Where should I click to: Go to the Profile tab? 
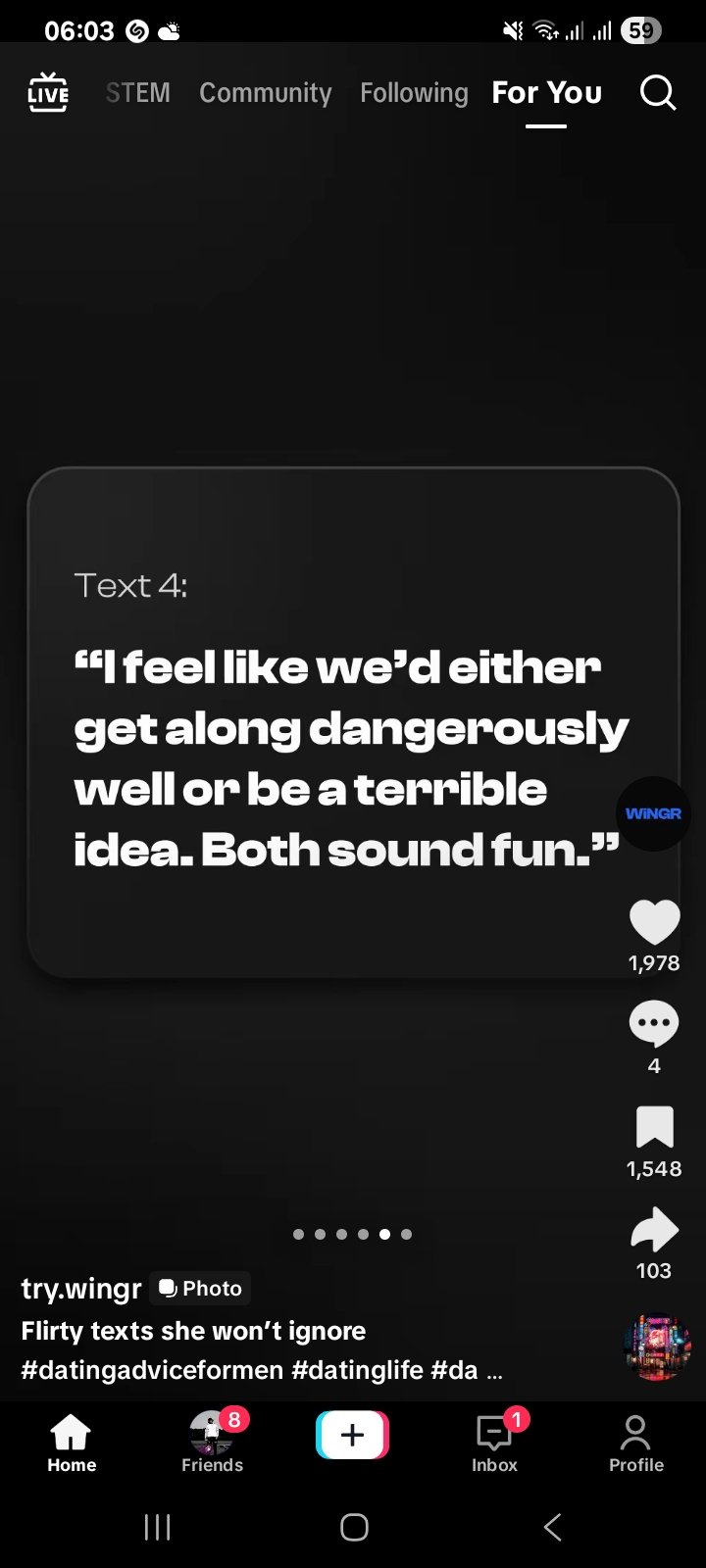click(x=636, y=1444)
